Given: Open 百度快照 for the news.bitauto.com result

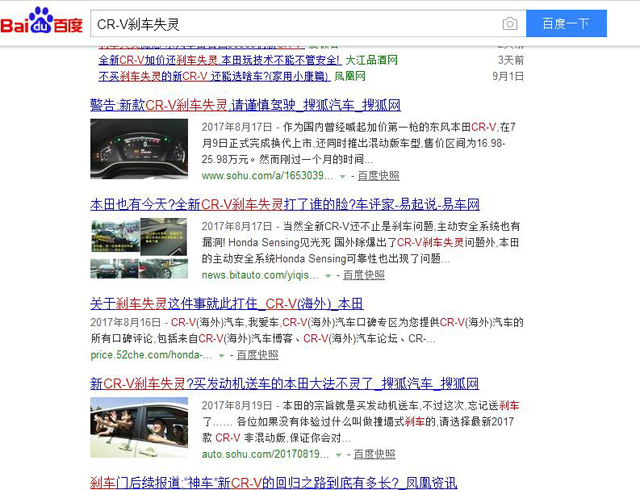Looking at the screenshot, I should click(363, 274).
